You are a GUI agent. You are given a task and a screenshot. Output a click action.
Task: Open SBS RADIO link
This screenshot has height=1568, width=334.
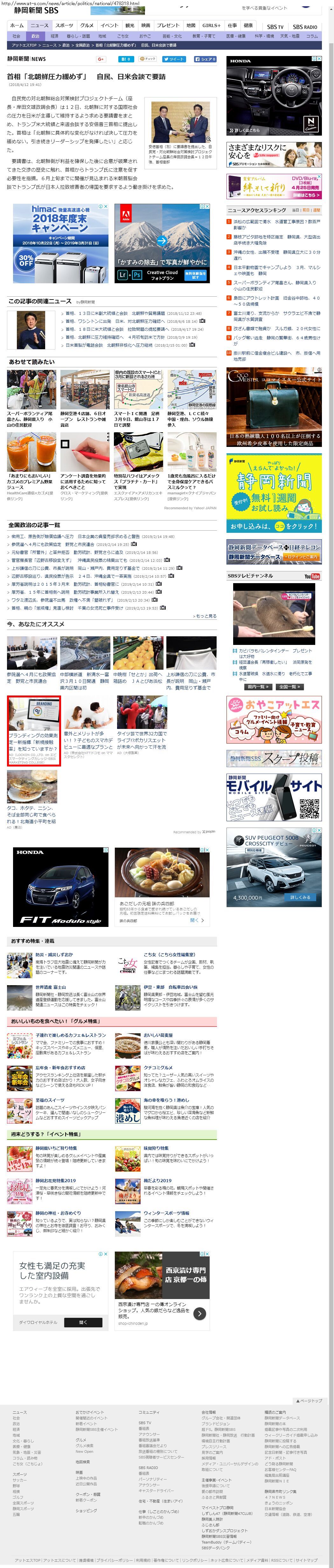click(305, 27)
